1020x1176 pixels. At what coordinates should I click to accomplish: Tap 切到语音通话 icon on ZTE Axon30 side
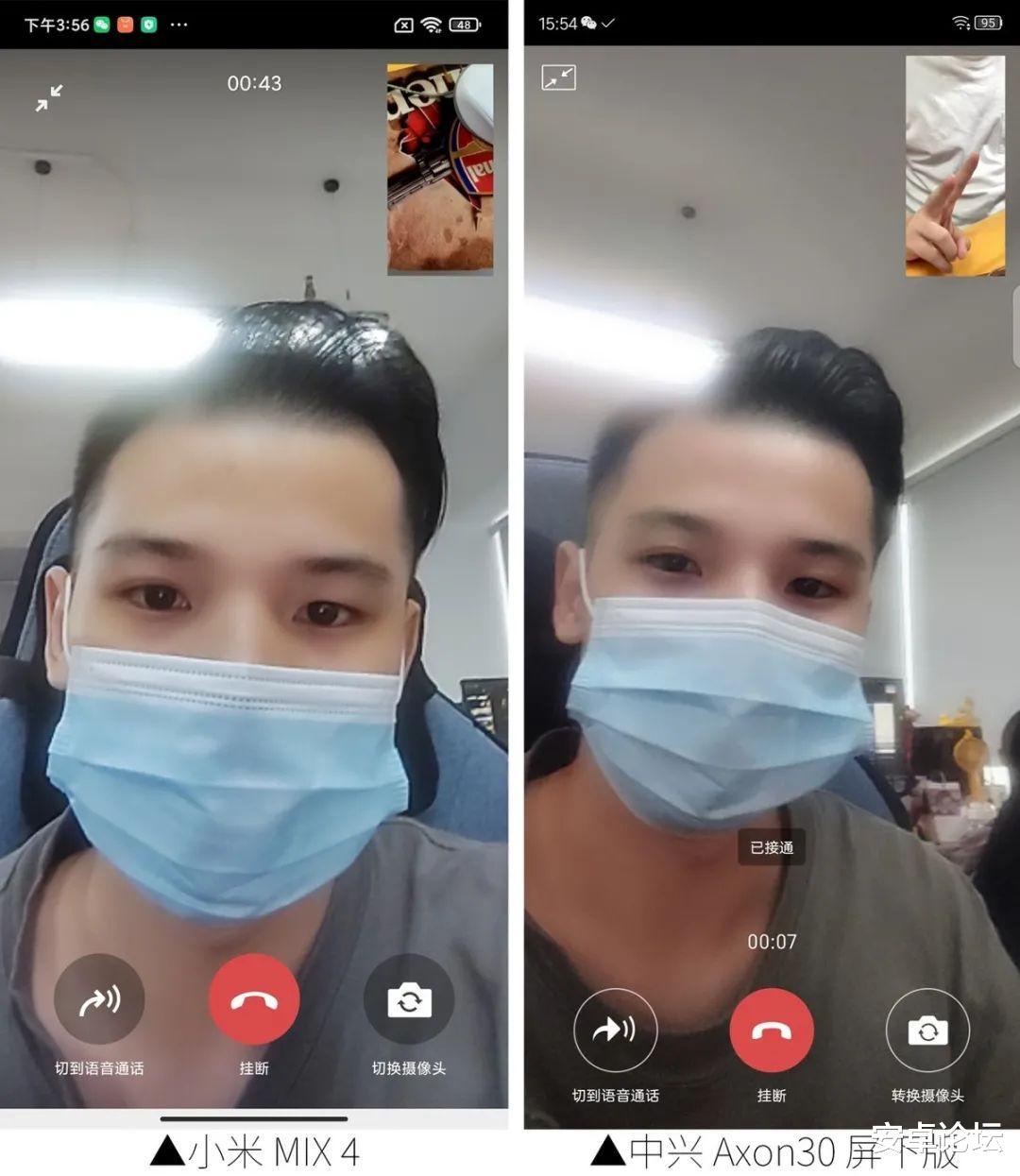(x=616, y=1031)
